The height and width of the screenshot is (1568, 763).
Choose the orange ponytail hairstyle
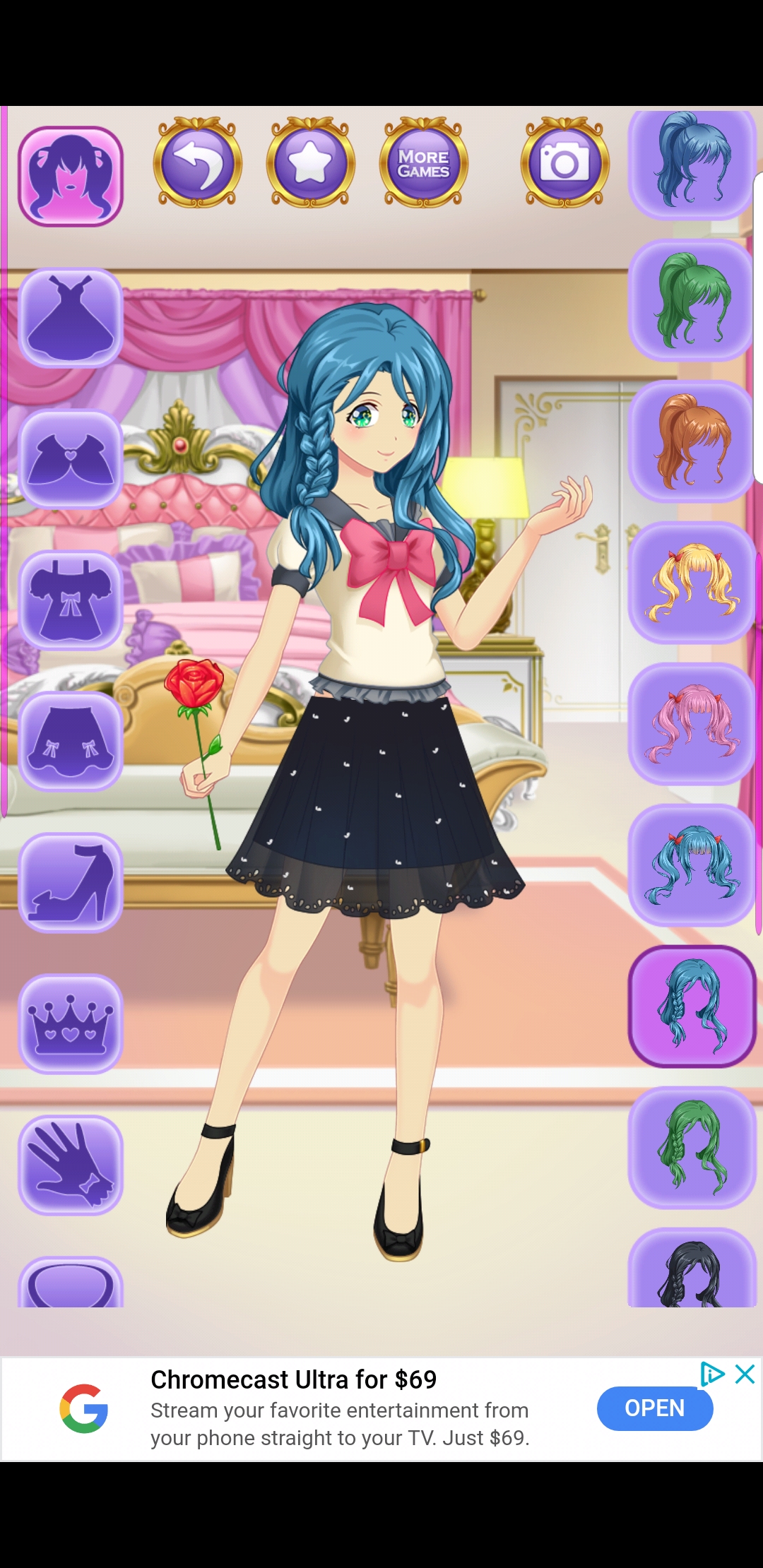point(692,441)
